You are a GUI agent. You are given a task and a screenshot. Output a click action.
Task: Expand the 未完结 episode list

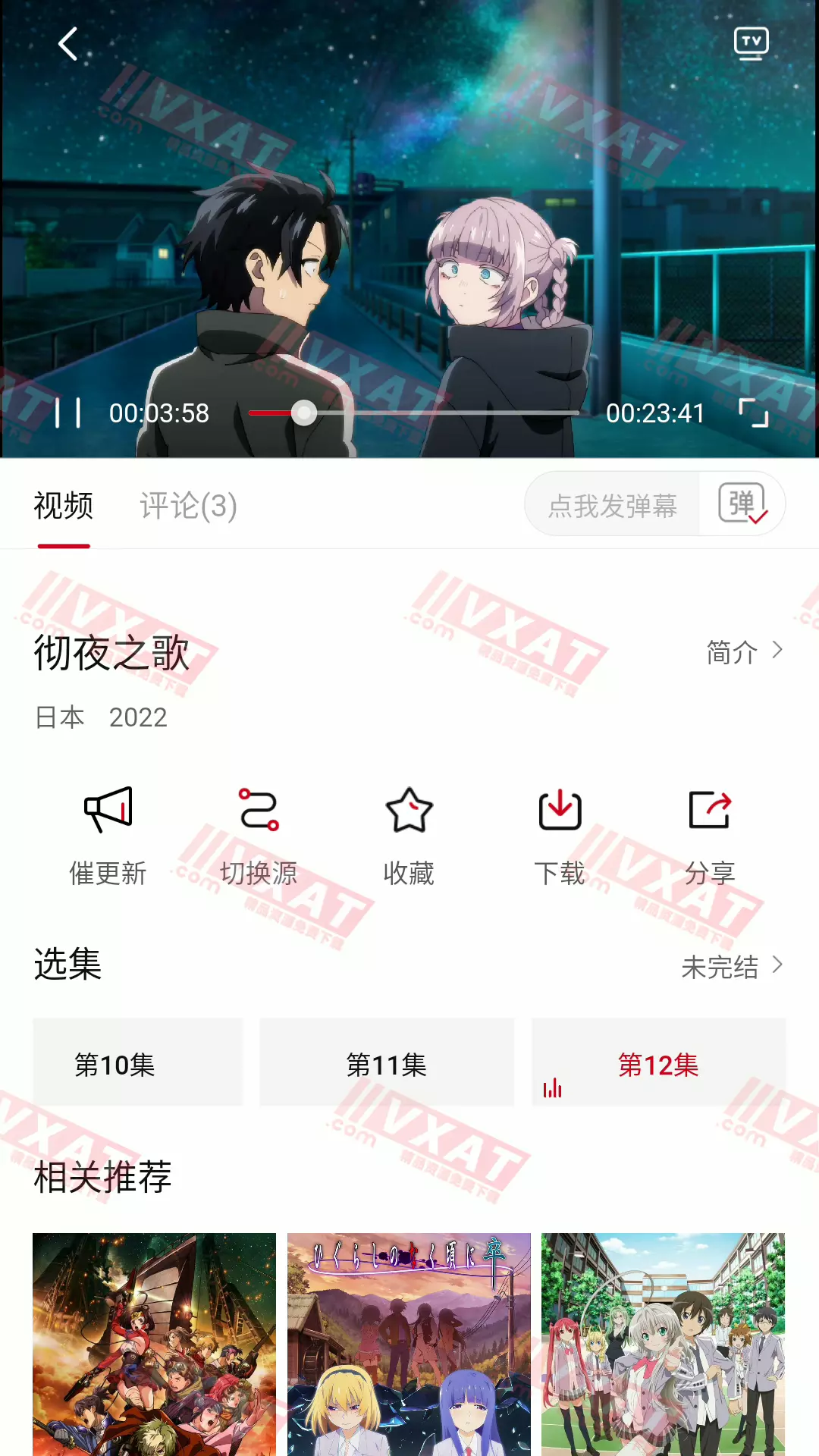(x=731, y=967)
